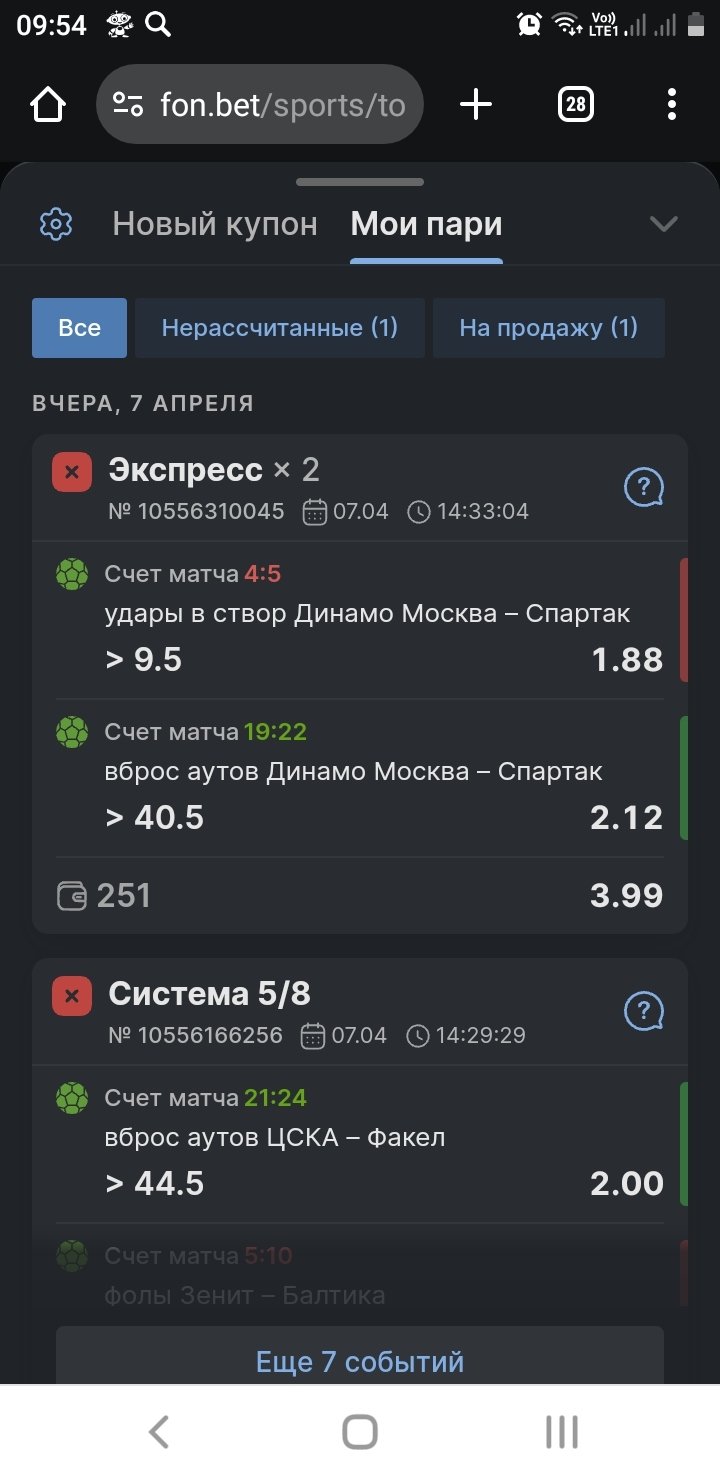Viewport: 720px width, 1480px height.
Task: Show На продажу (1) bets
Action: (548, 328)
